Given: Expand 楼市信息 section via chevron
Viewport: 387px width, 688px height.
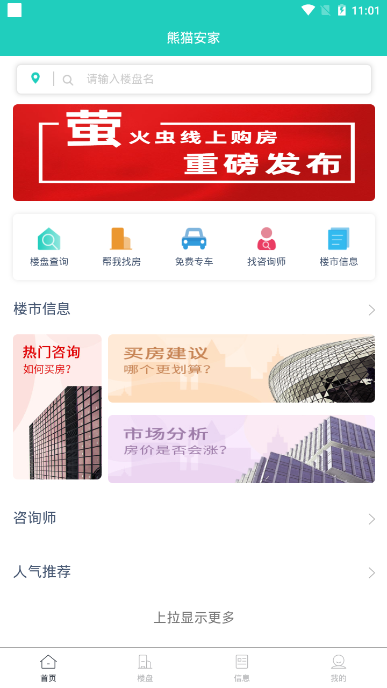Looking at the screenshot, I should click(x=372, y=310).
